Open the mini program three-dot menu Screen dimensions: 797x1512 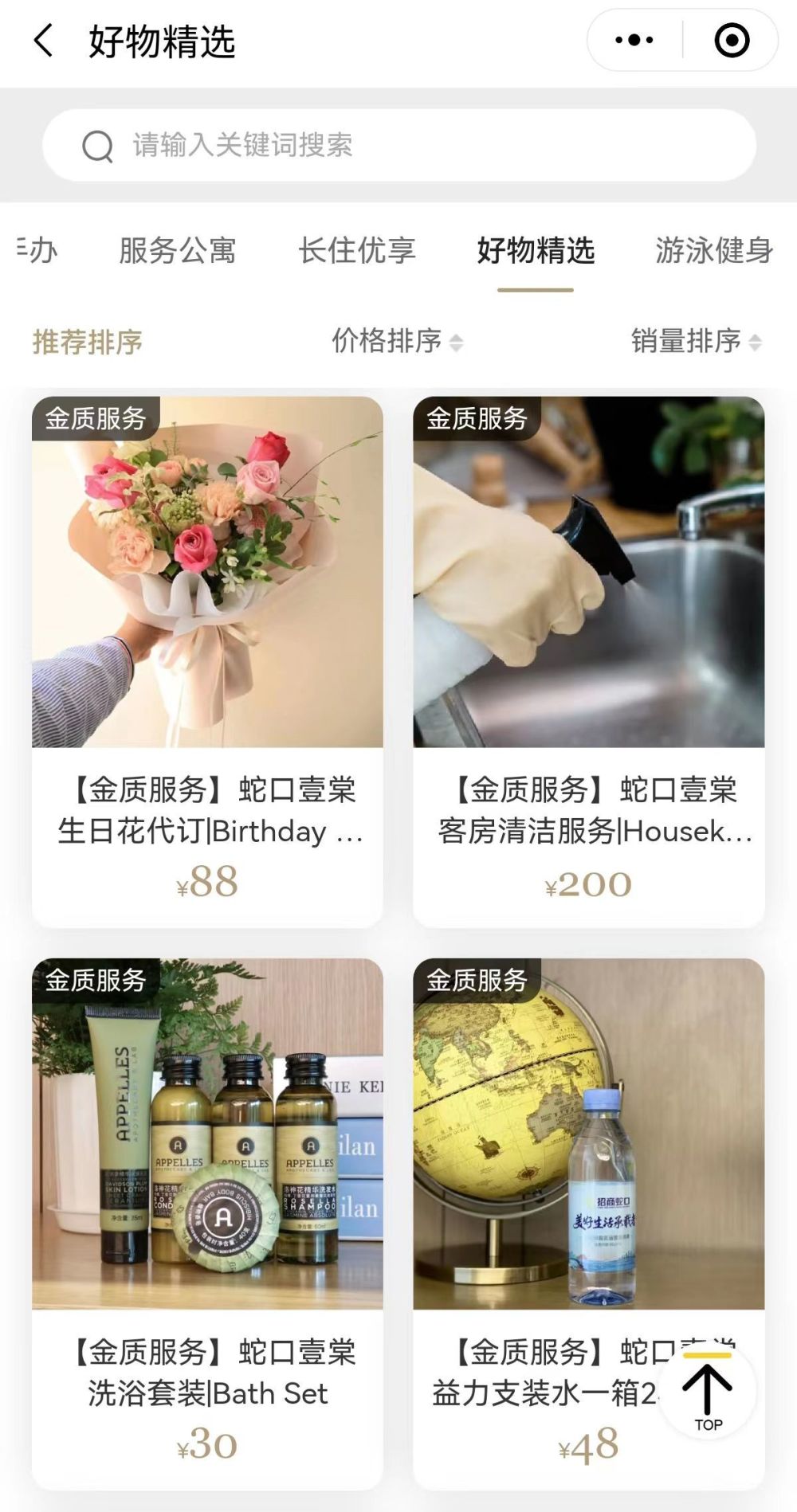click(634, 40)
